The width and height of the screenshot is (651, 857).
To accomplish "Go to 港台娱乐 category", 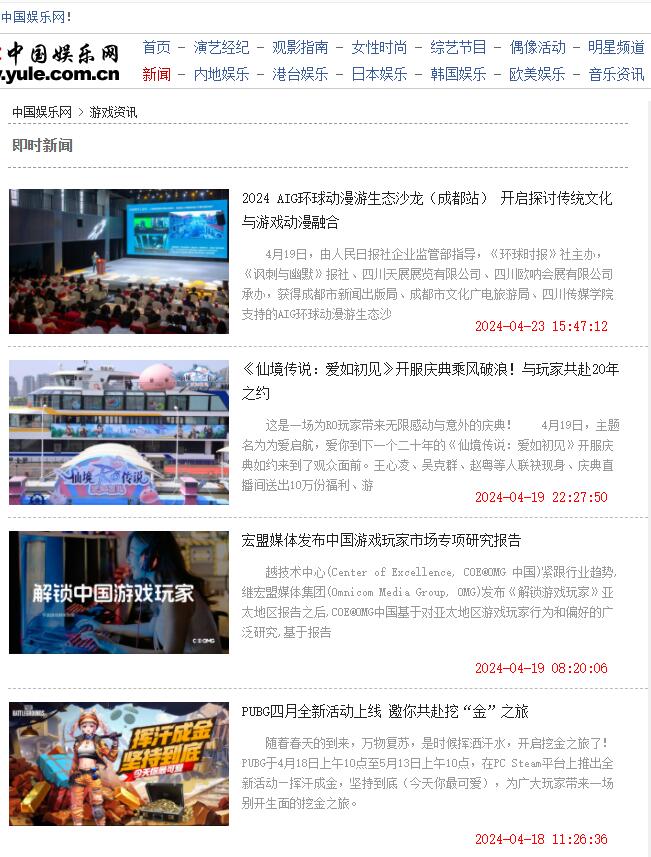I will tap(300, 74).
